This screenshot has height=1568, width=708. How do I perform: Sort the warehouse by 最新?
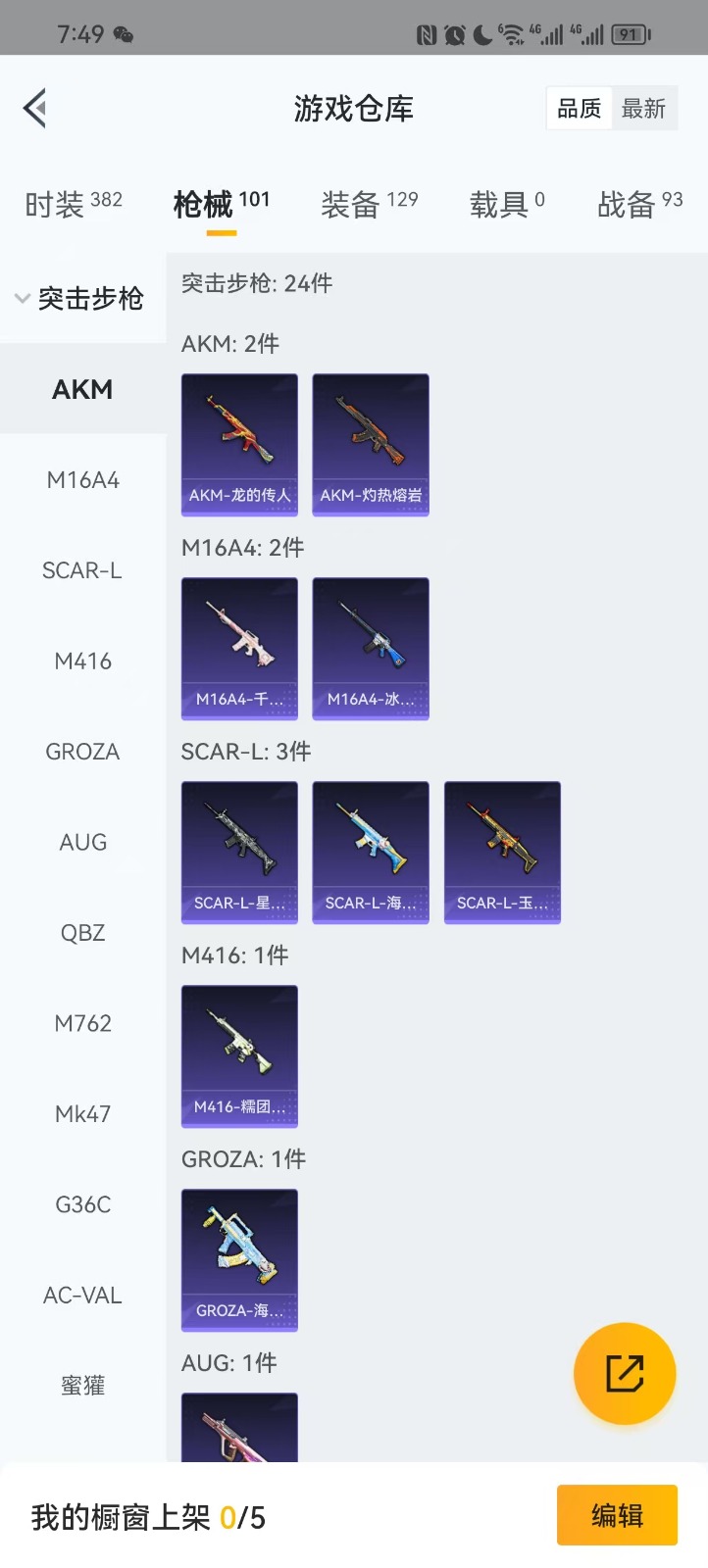(x=643, y=109)
